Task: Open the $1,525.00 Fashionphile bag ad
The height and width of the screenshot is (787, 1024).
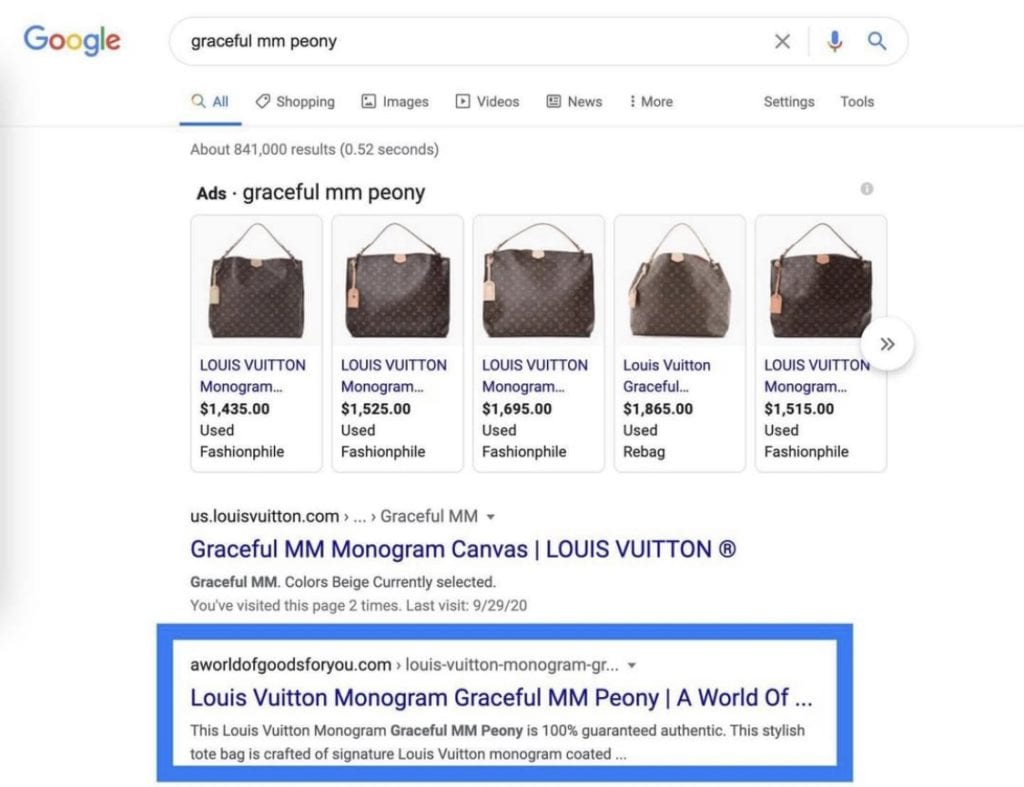Action: tap(397, 342)
